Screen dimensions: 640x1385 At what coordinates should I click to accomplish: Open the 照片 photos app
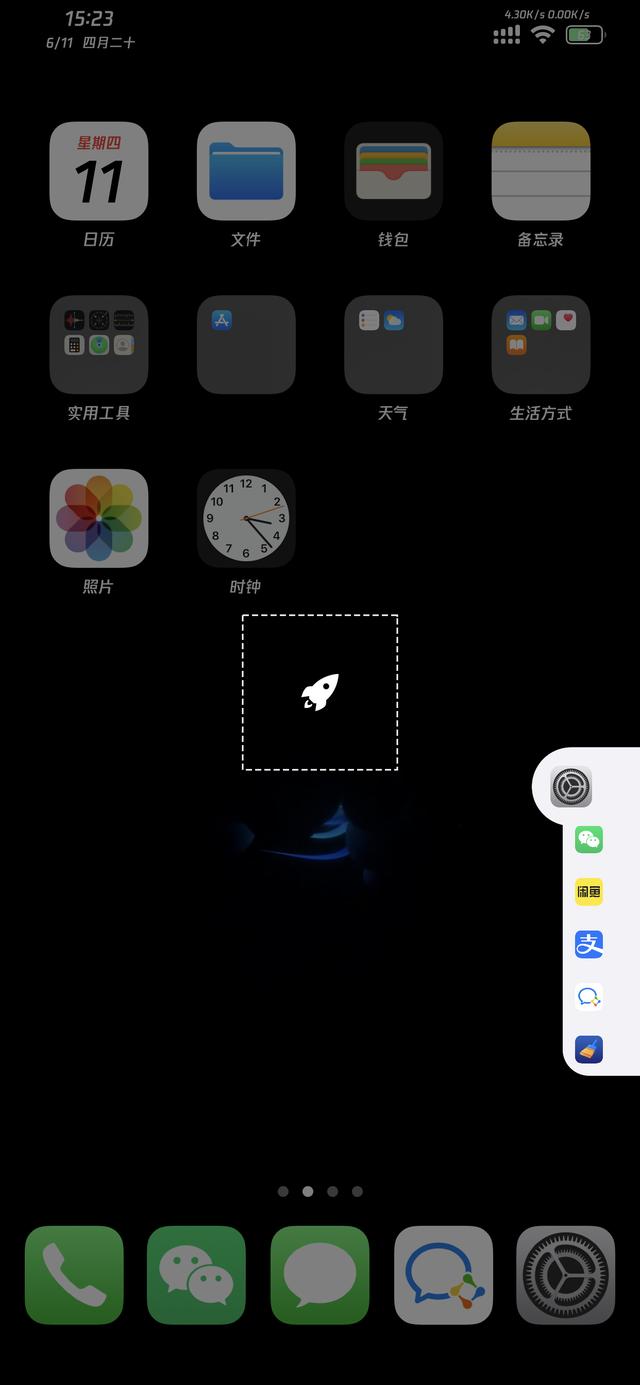pos(99,518)
